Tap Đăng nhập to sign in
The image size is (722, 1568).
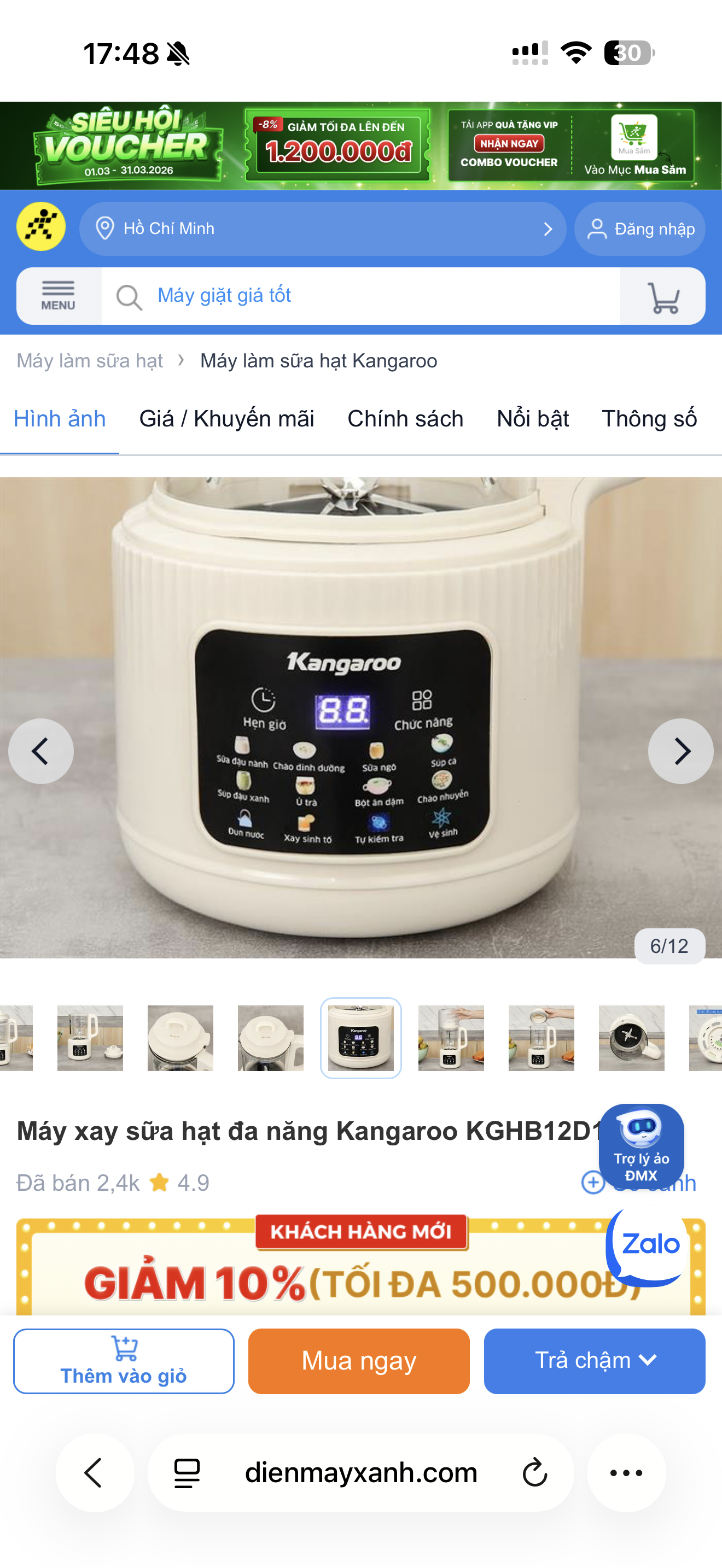tap(640, 229)
